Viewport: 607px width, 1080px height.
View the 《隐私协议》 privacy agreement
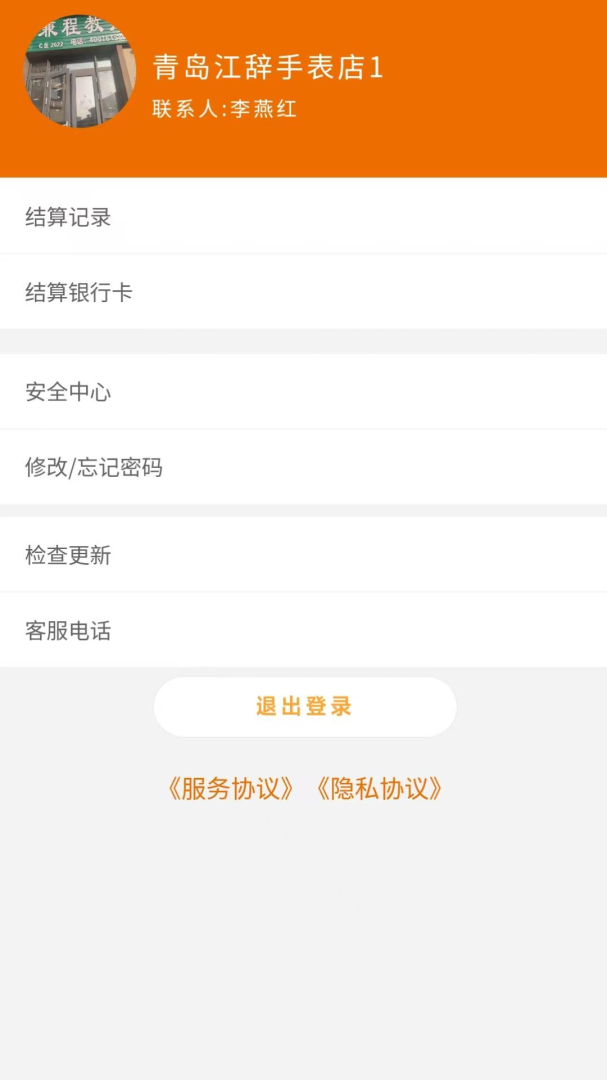tap(379, 788)
